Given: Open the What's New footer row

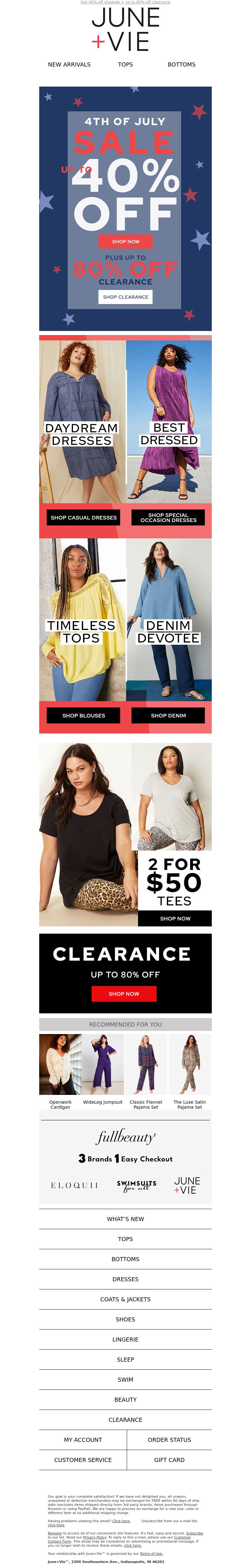Looking at the screenshot, I should (x=125, y=1219).
